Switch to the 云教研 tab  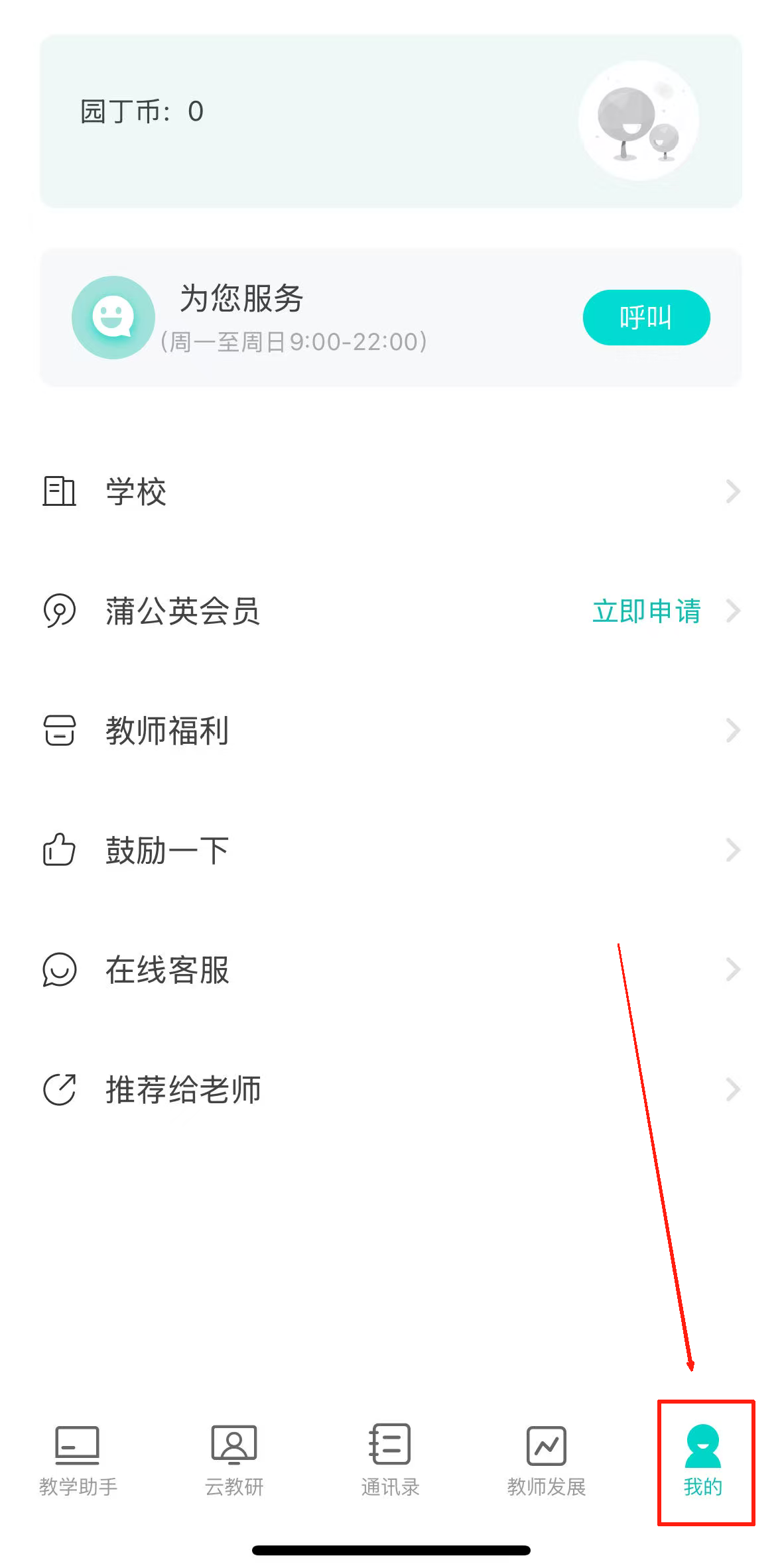coord(234,1460)
